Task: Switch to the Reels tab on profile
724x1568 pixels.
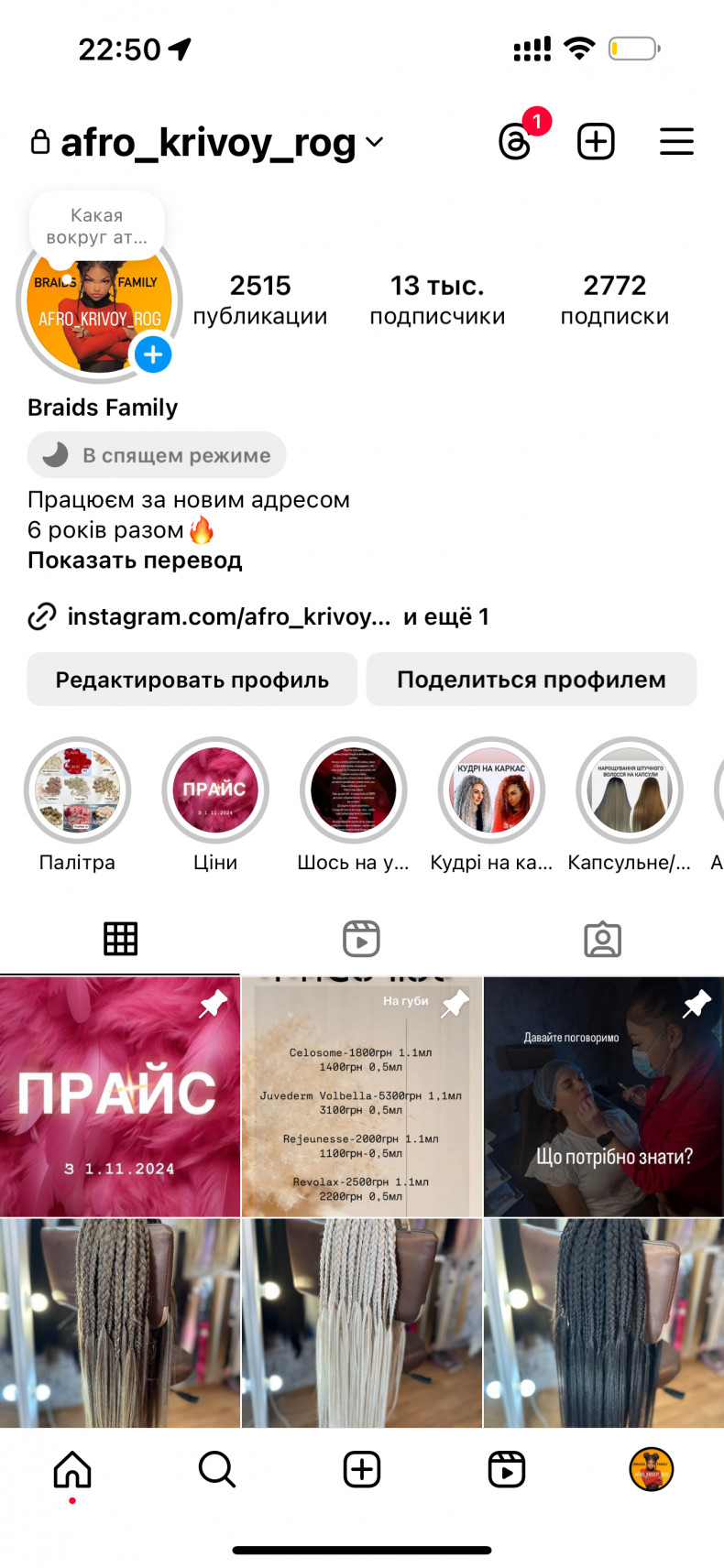Action: tap(361, 939)
